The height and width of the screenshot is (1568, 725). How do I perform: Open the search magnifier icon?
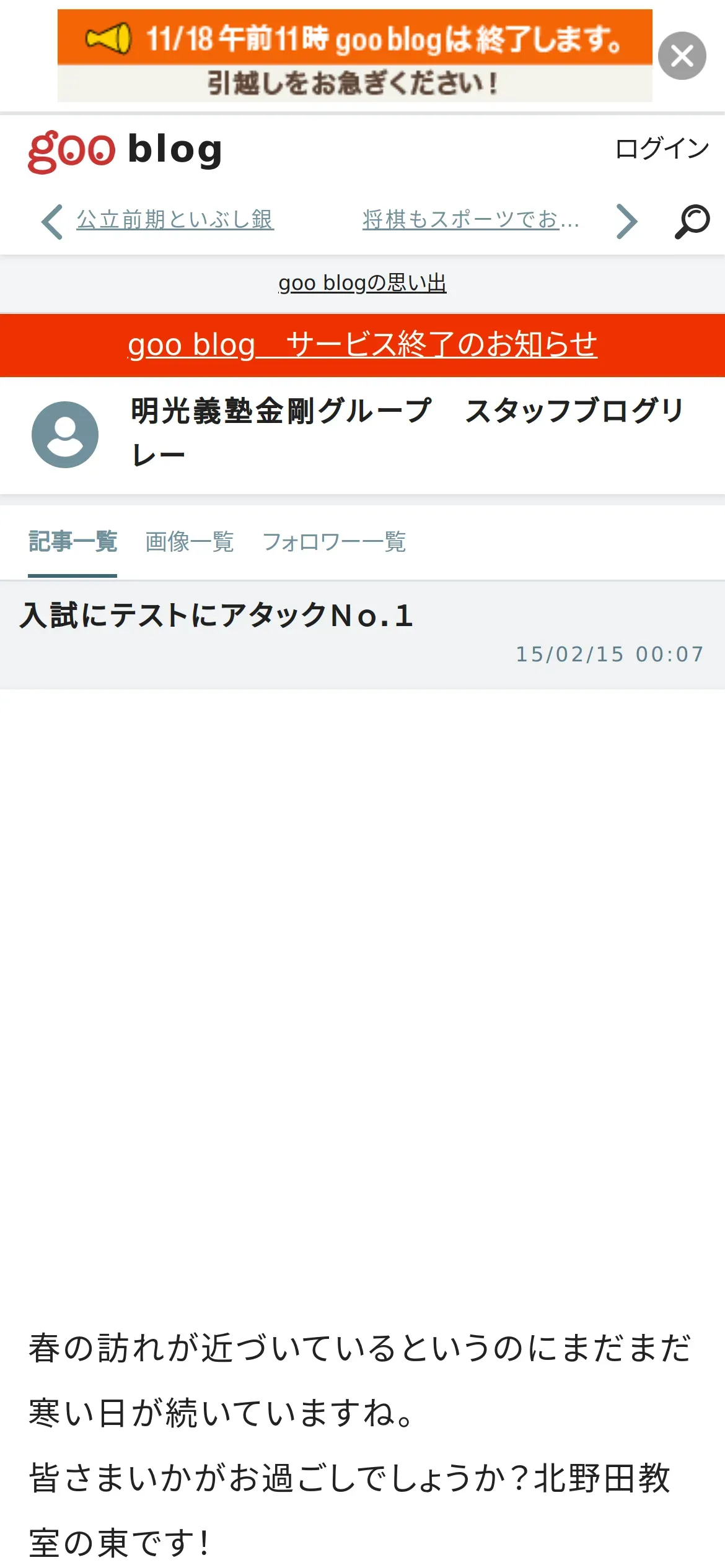coord(692,221)
